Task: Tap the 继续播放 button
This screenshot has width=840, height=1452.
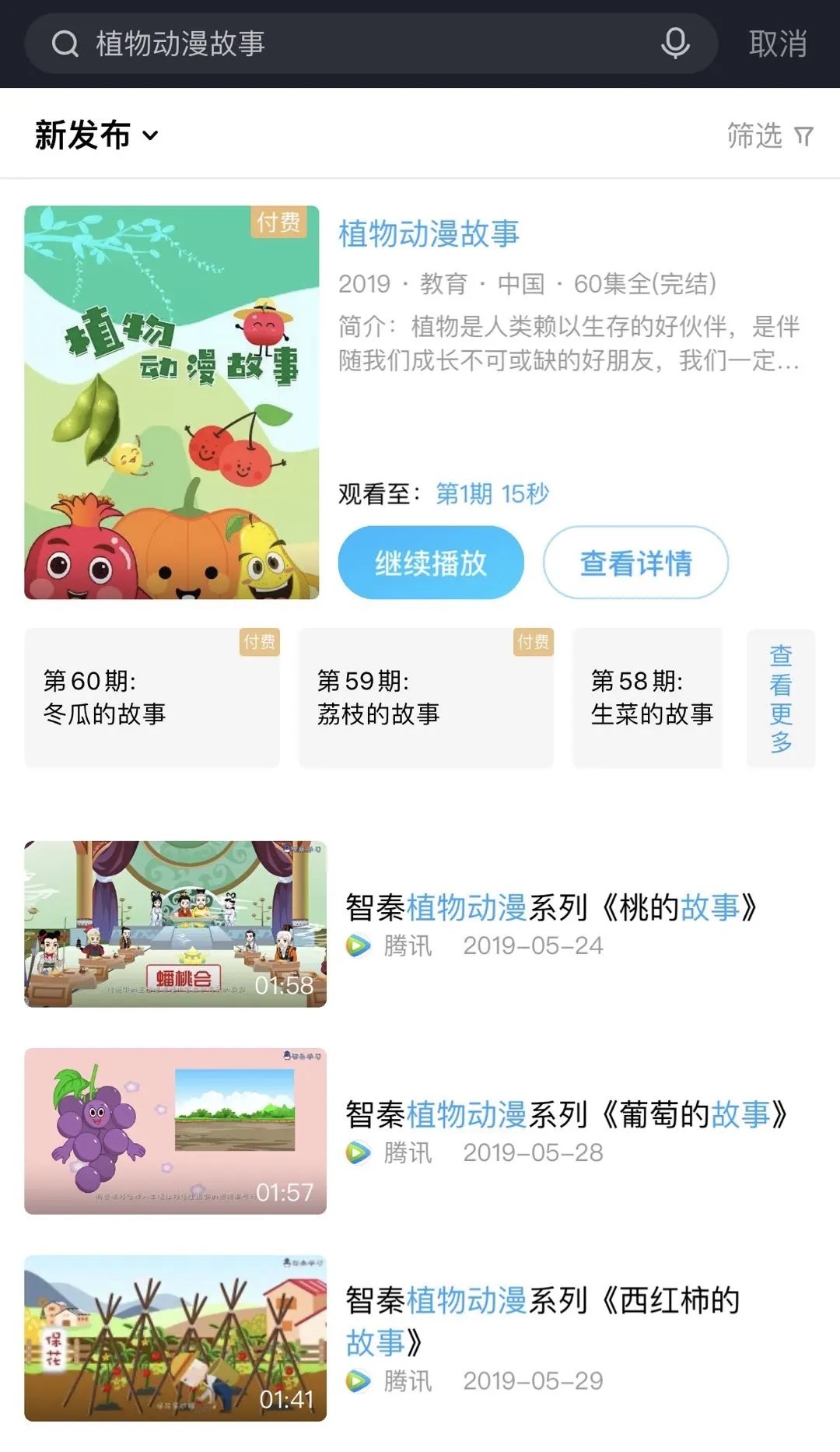Action: [x=430, y=562]
